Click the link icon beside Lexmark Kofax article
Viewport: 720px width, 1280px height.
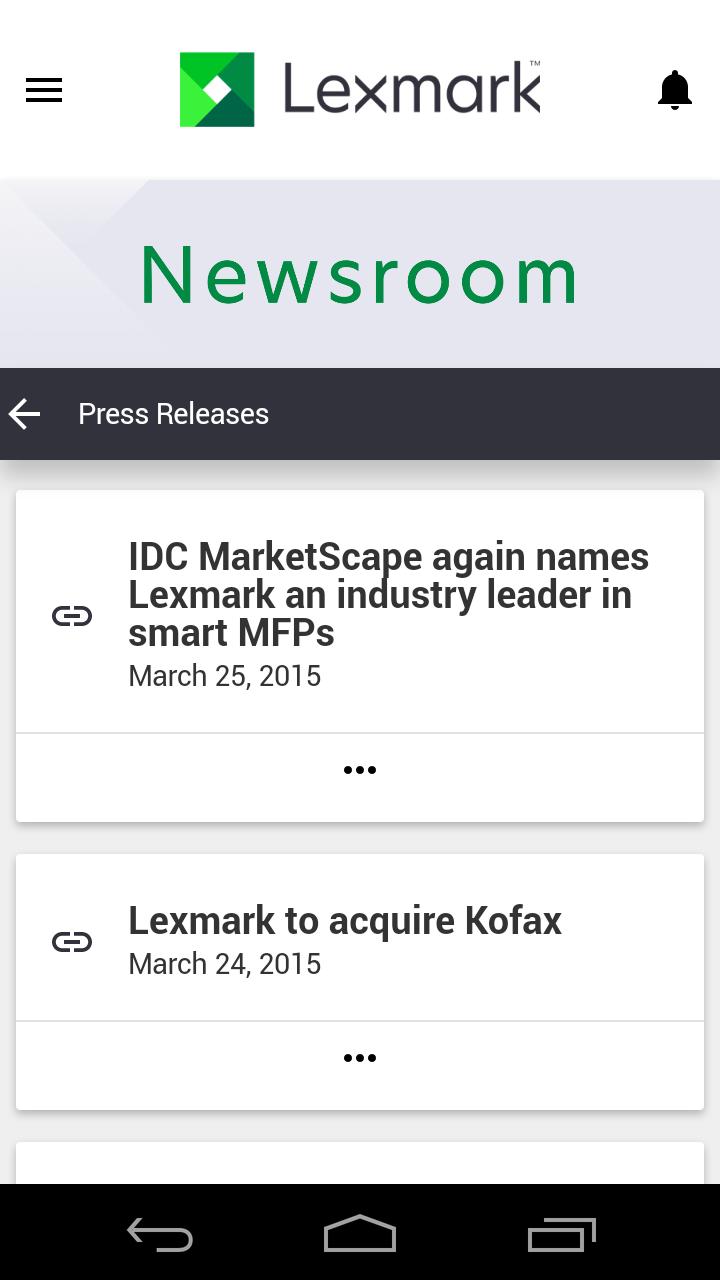point(71,941)
